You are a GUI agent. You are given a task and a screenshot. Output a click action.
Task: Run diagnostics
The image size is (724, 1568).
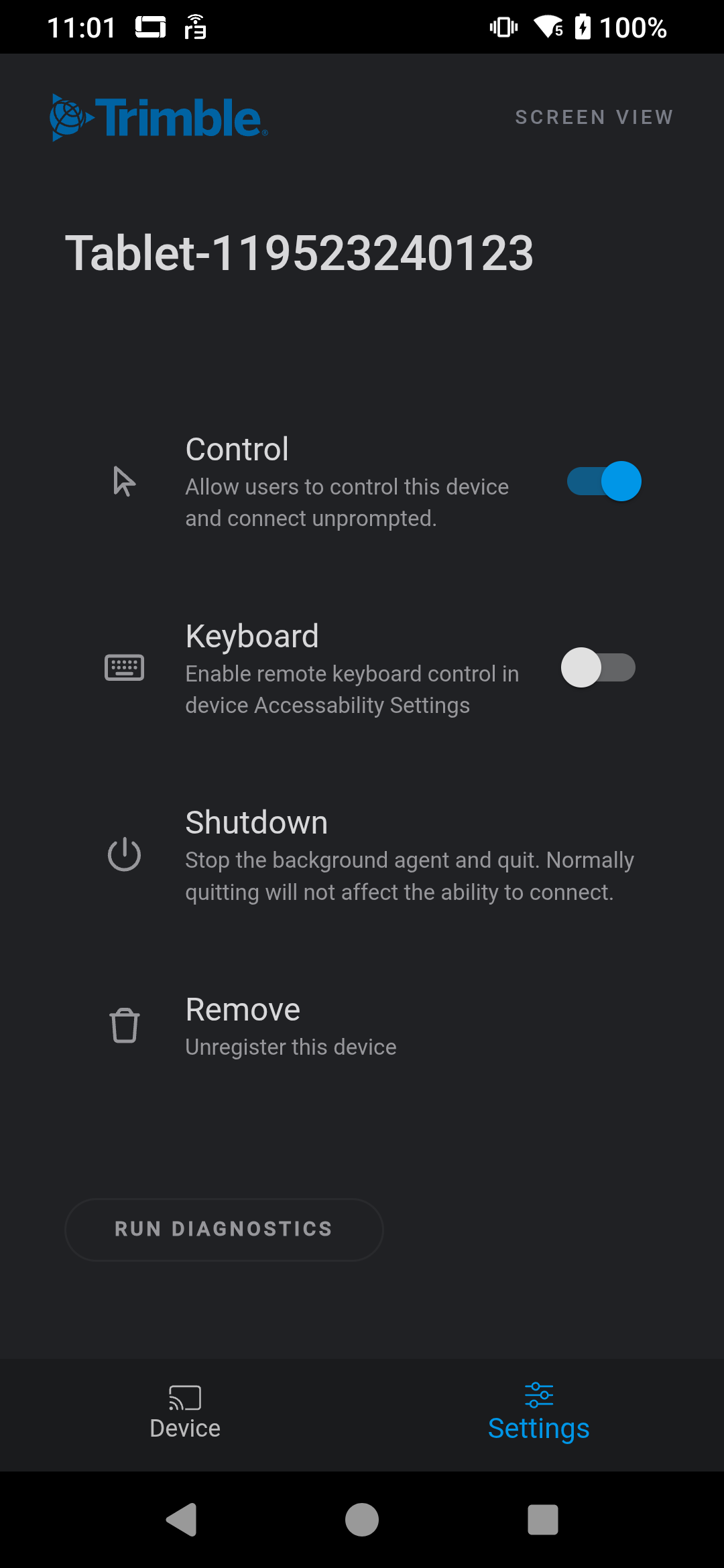click(224, 1229)
